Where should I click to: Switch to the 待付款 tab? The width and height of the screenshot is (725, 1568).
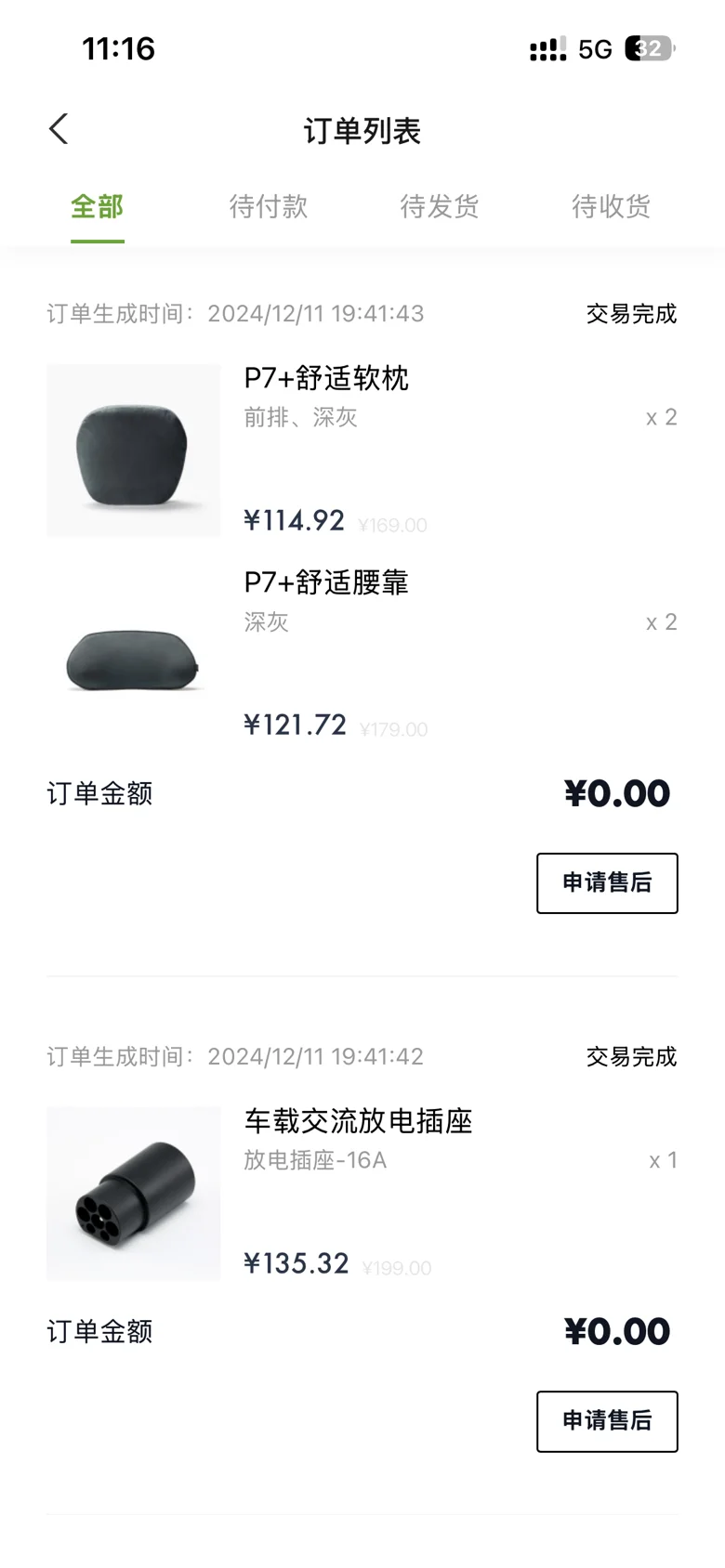click(268, 206)
